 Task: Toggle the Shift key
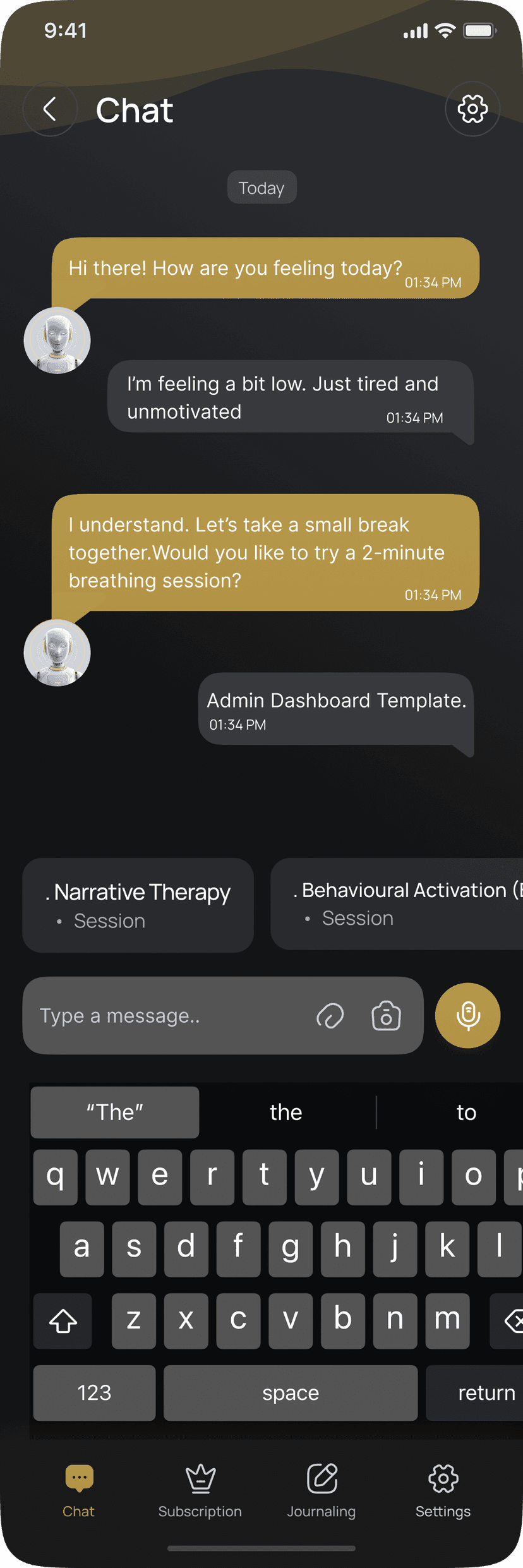[x=63, y=1321]
